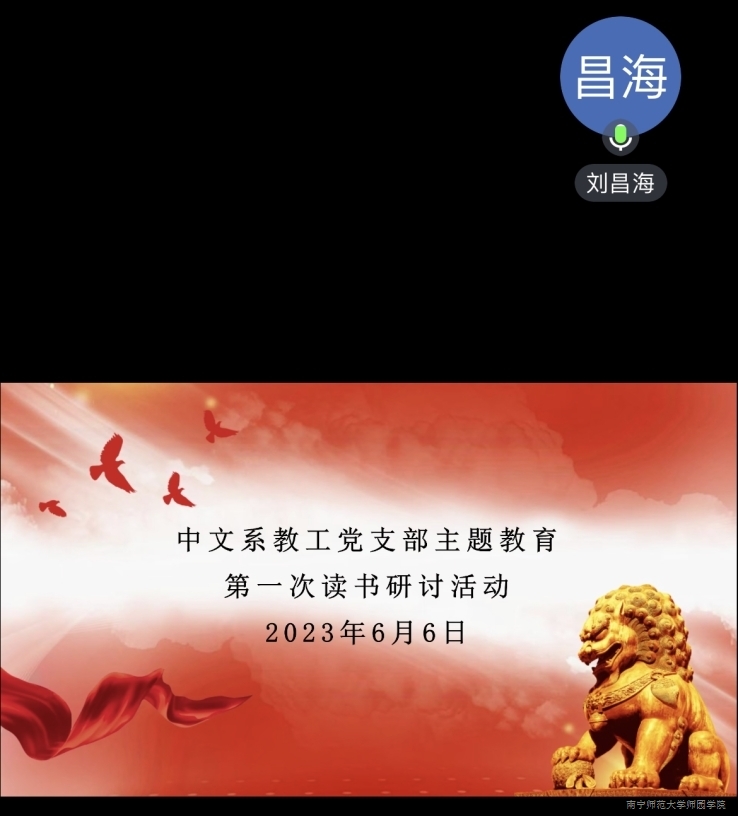
Task: Tap the shared presentation slide to show controls
Action: click(x=368, y=589)
